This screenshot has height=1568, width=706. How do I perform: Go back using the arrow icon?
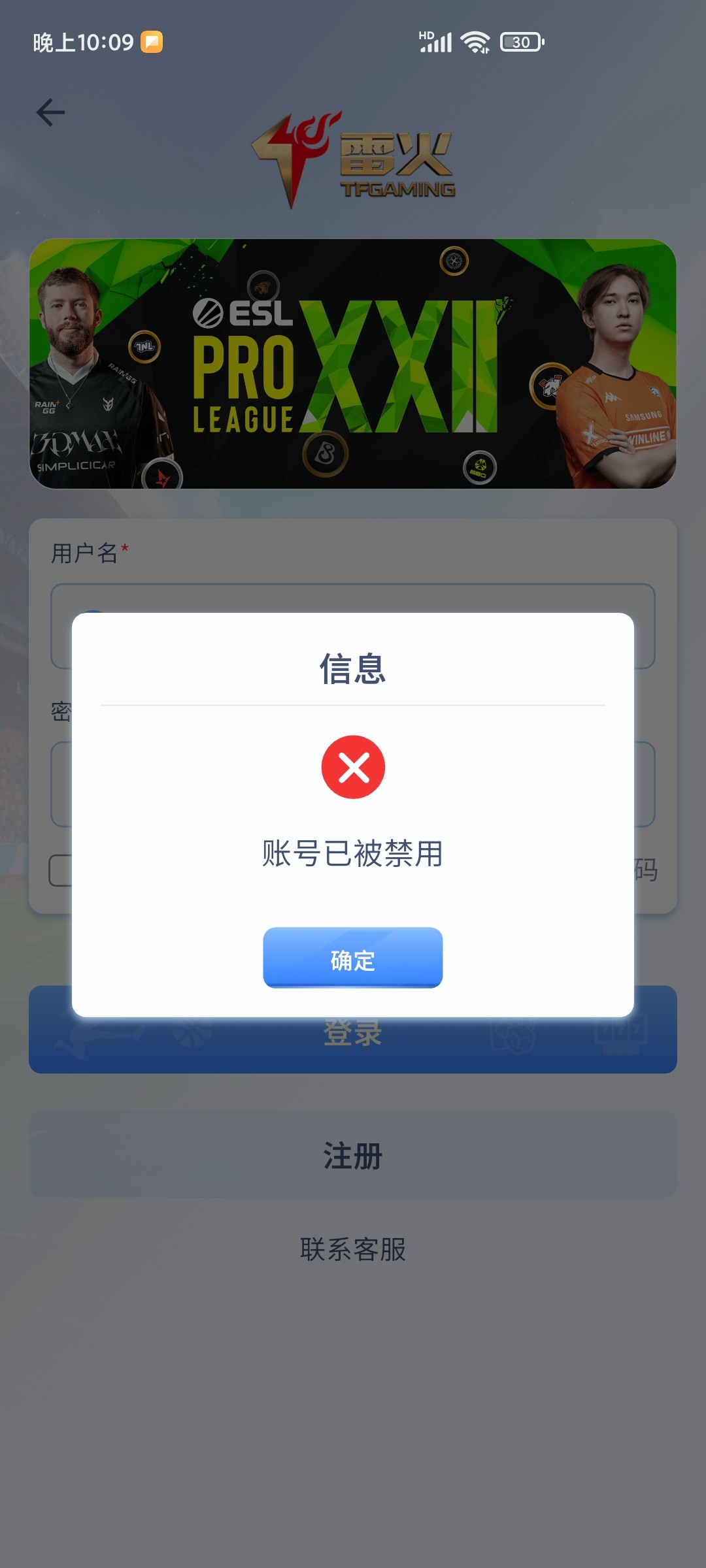(x=50, y=112)
